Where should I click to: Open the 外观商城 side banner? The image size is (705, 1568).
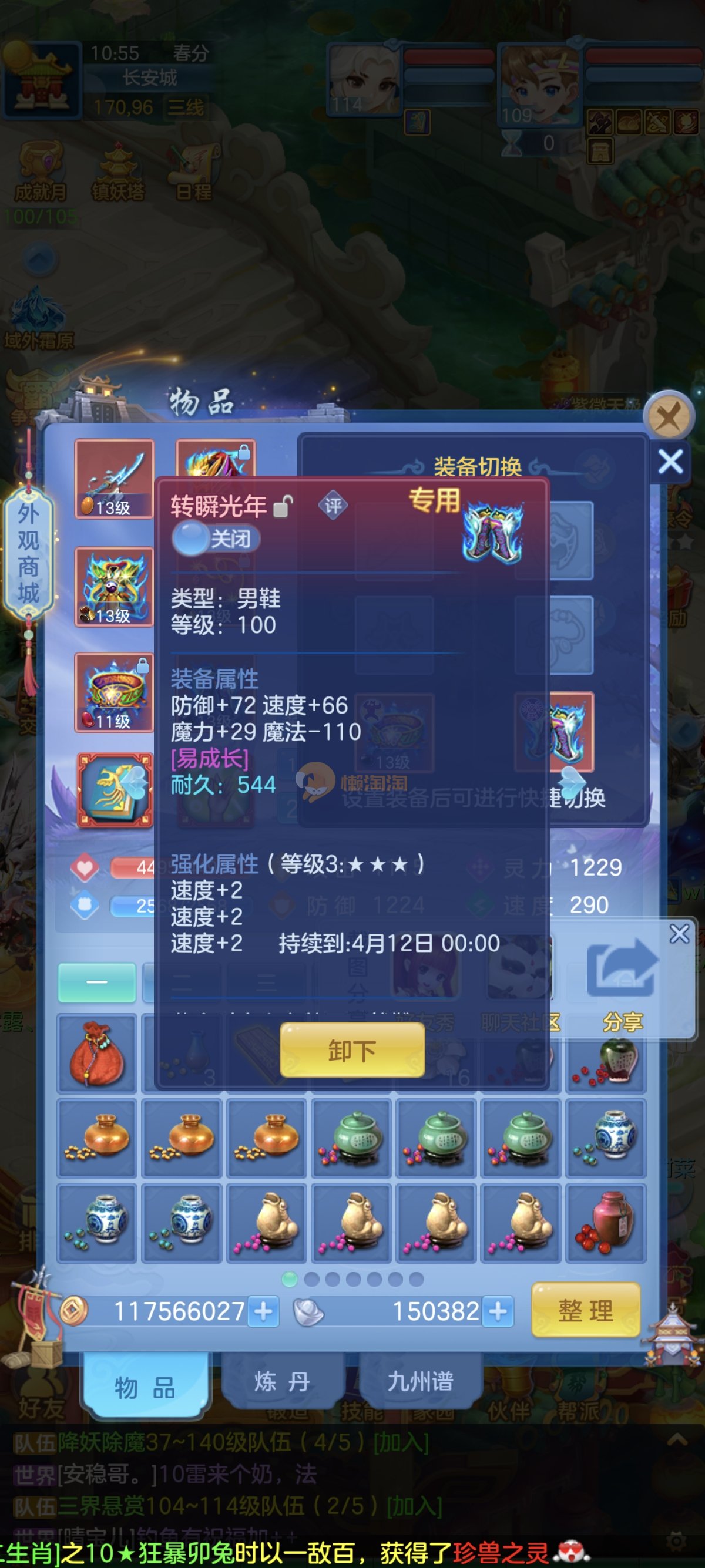tap(29, 553)
